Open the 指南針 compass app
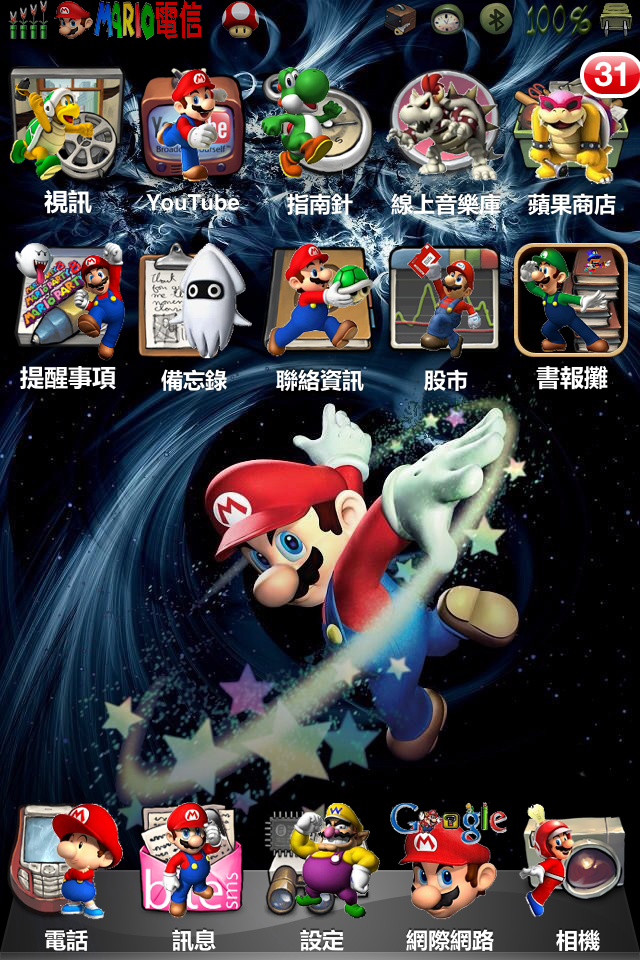Screen dimensions: 640x960 [319, 125]
